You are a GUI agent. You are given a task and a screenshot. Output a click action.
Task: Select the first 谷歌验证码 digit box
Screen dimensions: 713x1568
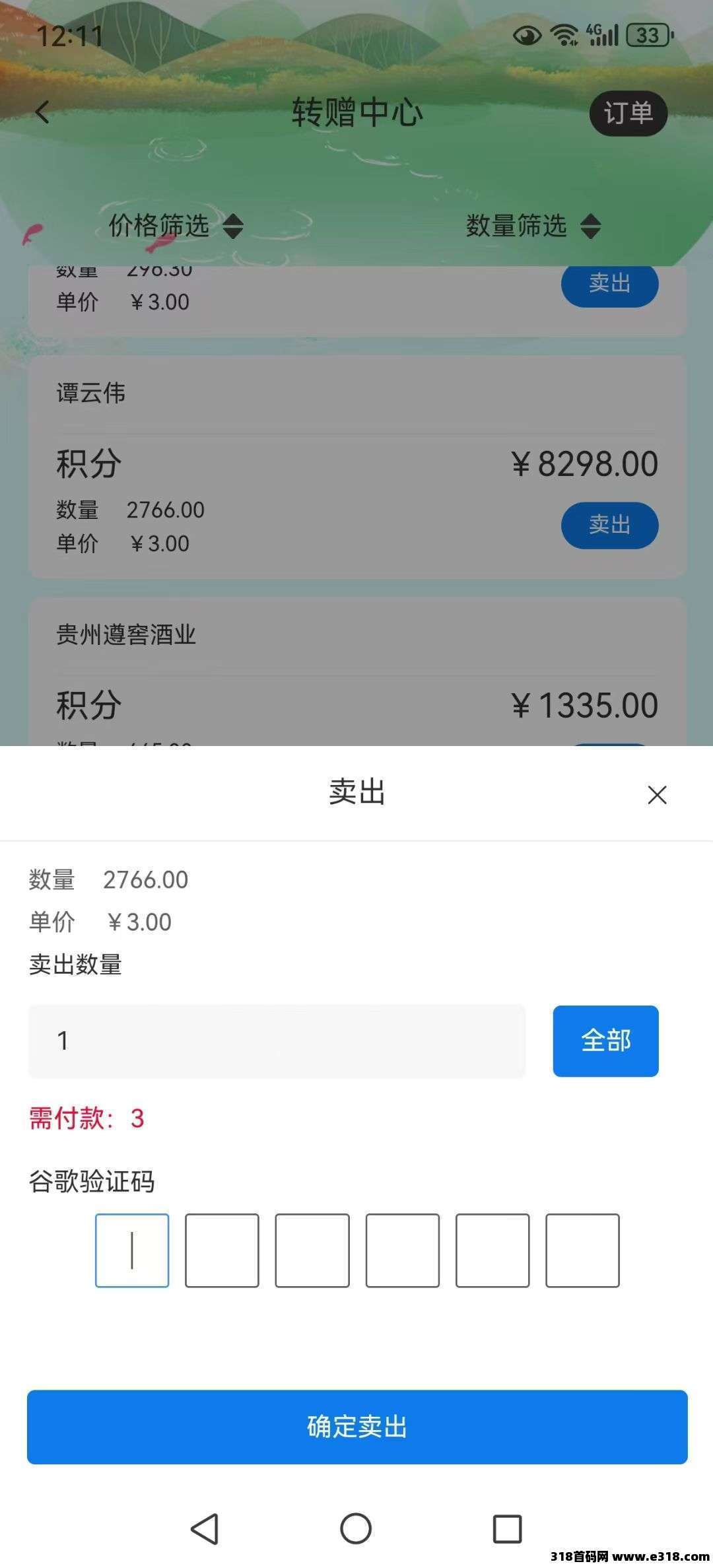pos(132,1250)
